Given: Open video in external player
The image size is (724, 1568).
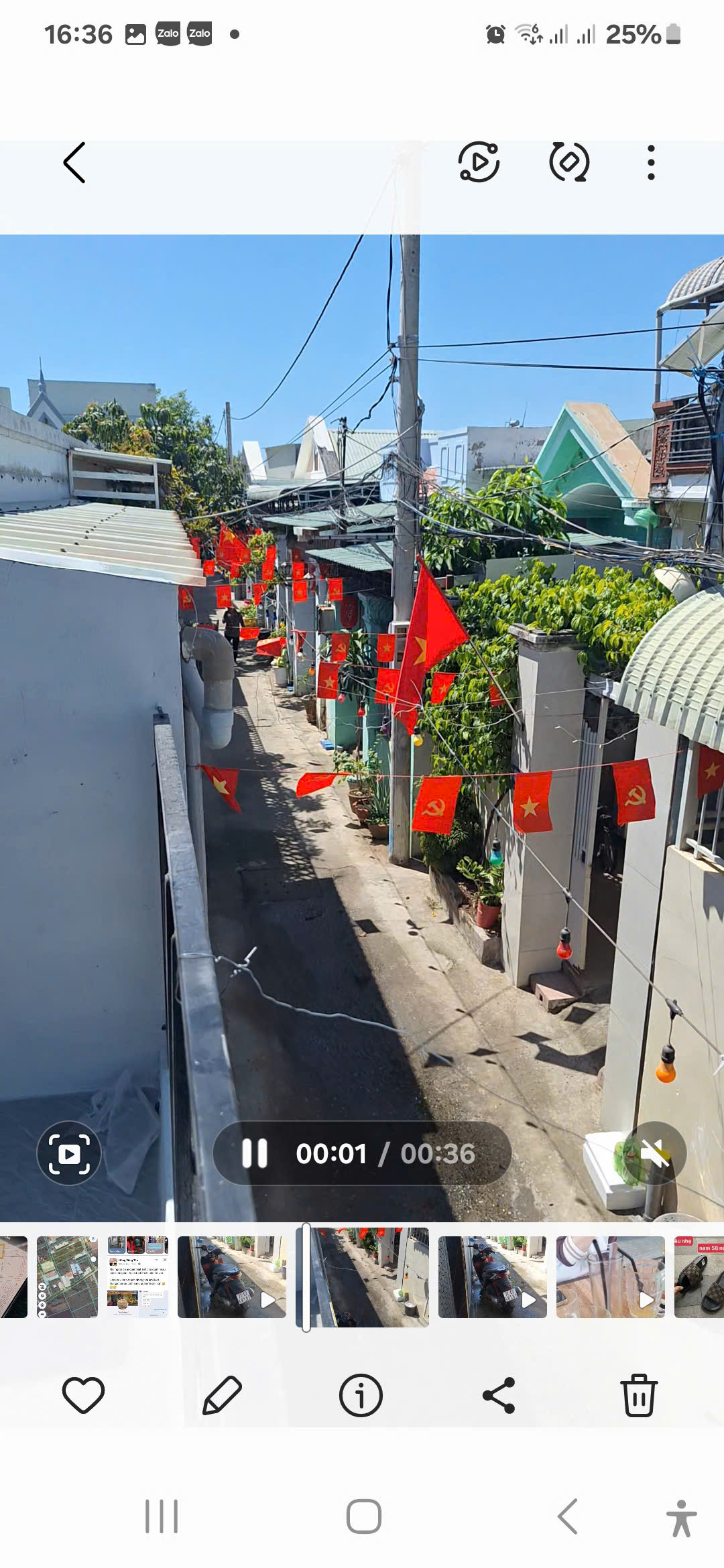Looking at the screenshot, I should [x=479, y=163].
